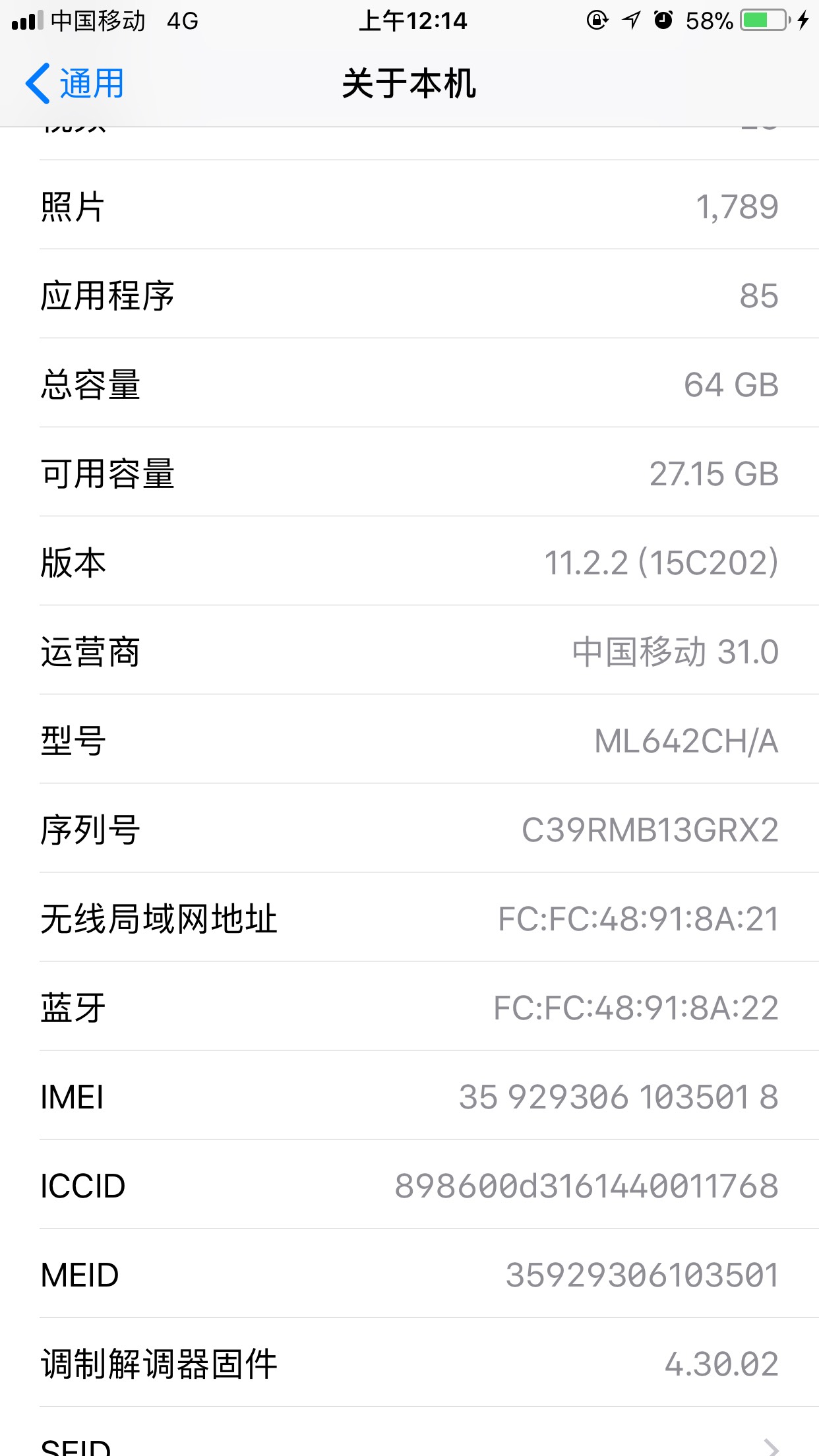819x1456 pixels.
Task: Tap the MEID row
Action: 409,1274
